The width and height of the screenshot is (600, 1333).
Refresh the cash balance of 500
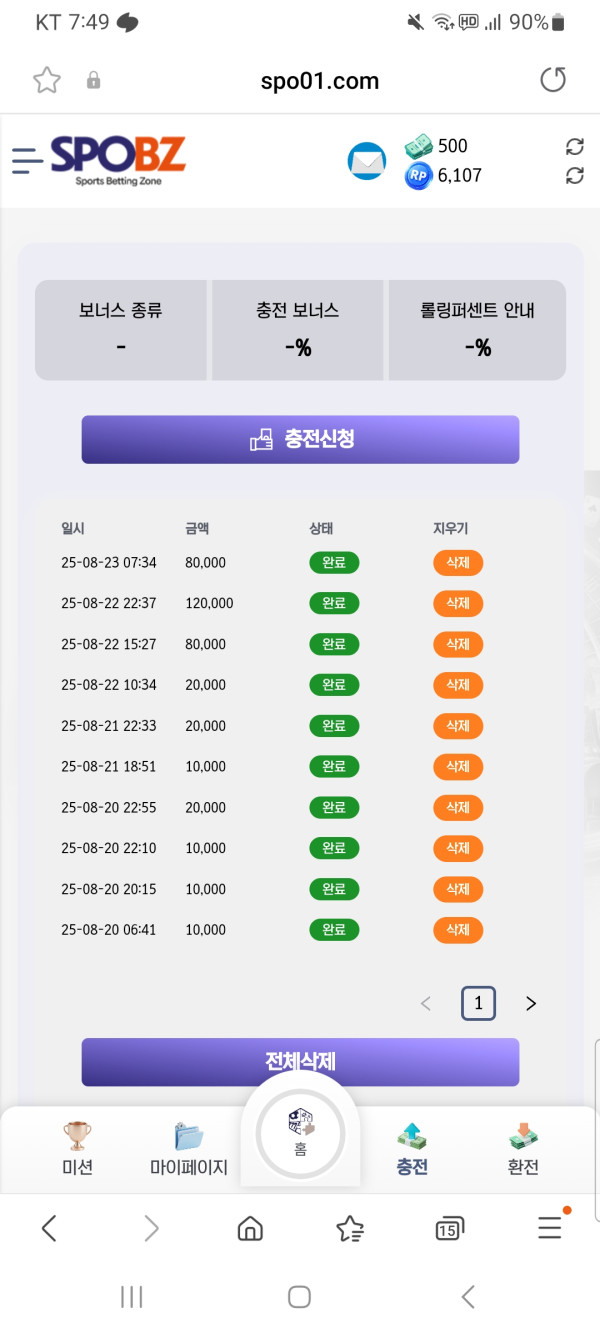point(574,147)
